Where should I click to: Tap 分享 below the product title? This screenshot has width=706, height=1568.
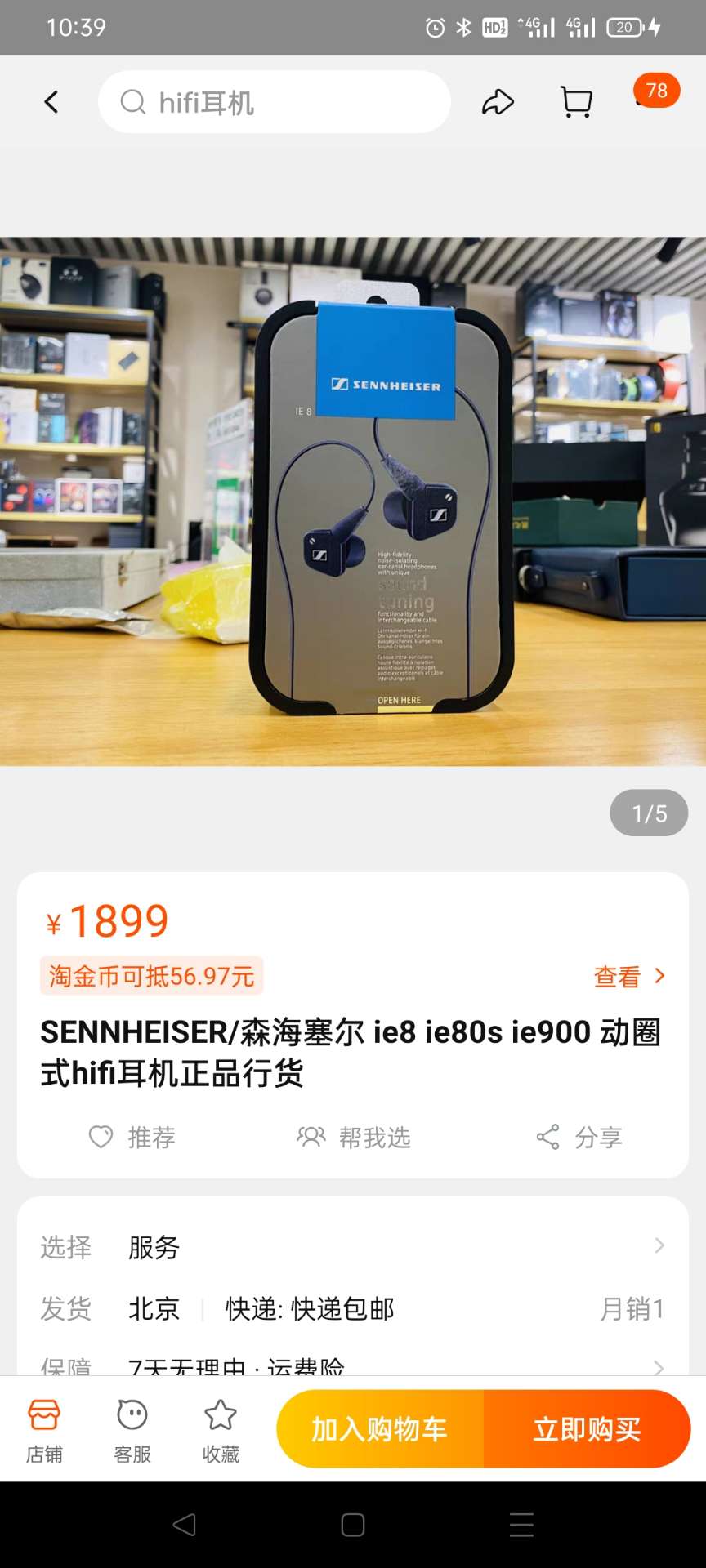click(579, 1137)
